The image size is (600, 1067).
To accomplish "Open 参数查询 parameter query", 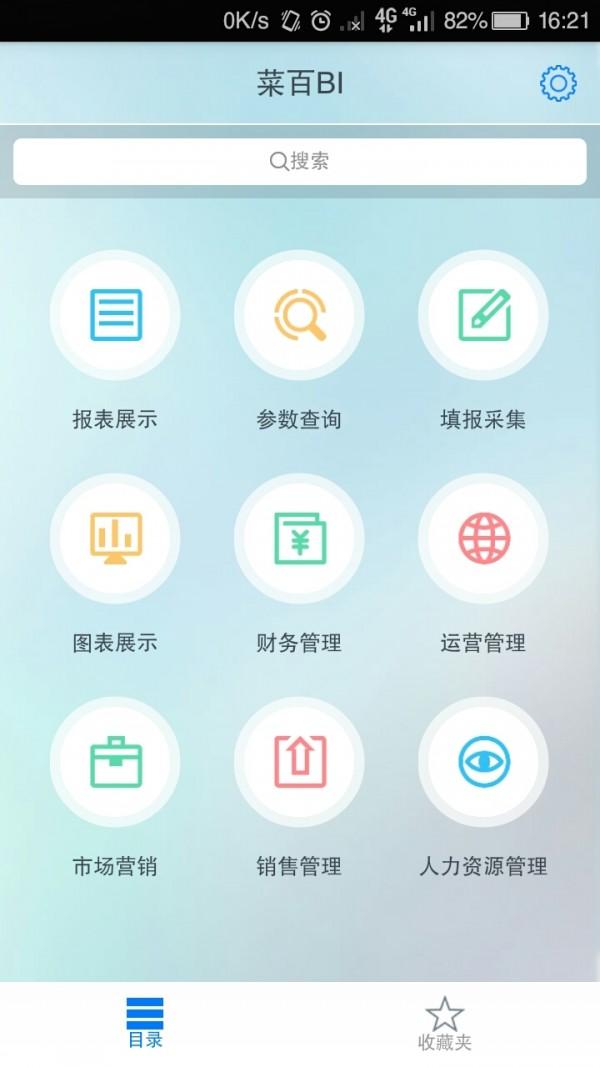I will 299,315.
